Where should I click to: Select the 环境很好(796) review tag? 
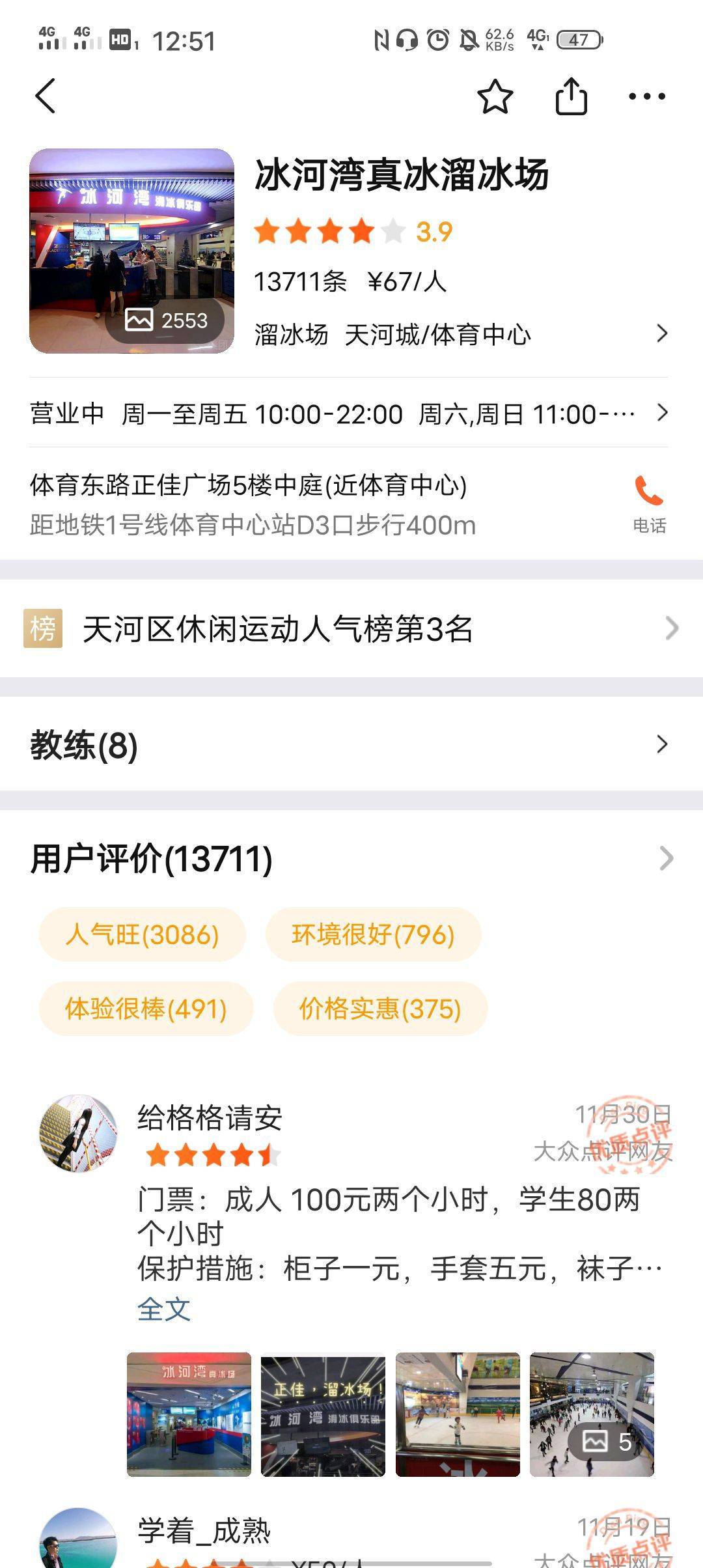[x=373, y=934]
